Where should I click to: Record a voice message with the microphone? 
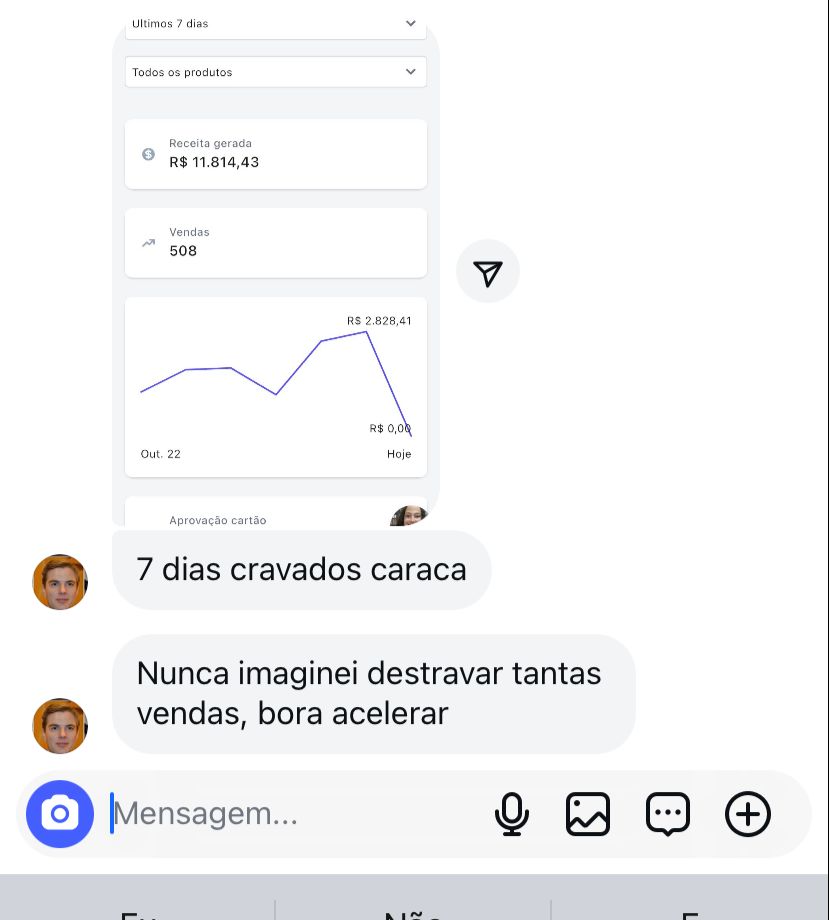coord(512,814)
